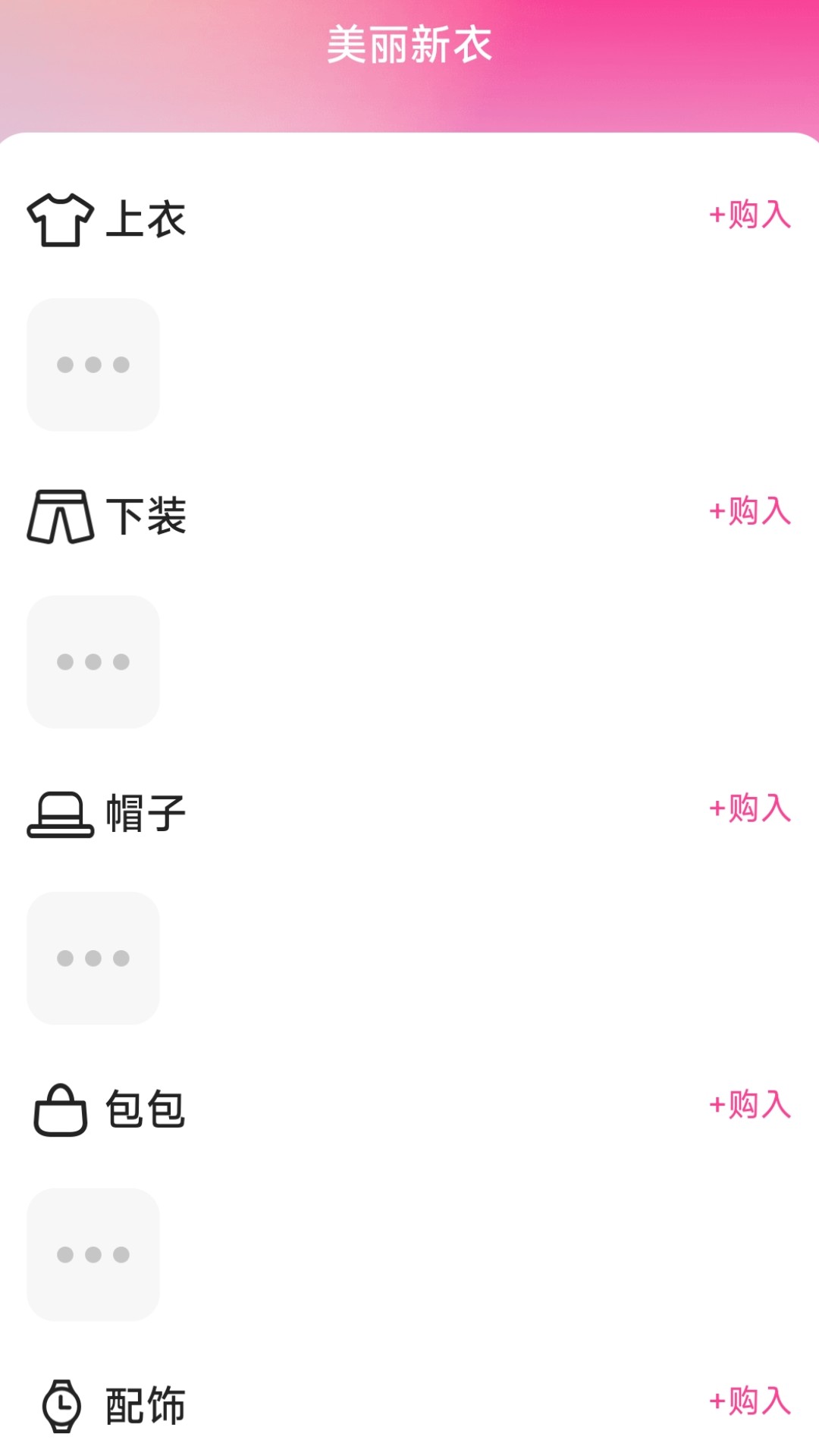Tap +购入 beside 配饰
The width and height of the screenshot is (819, 1456).
tap(750, 1401)
